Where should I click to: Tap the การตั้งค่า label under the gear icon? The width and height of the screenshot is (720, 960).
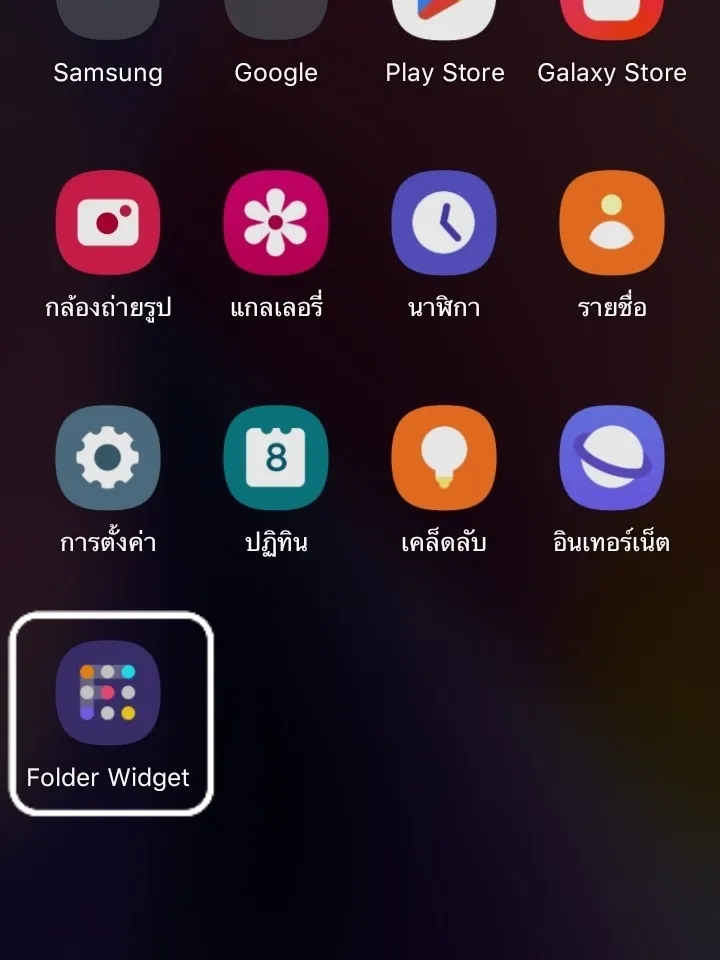pyautogui.click(x=108, y=540)
